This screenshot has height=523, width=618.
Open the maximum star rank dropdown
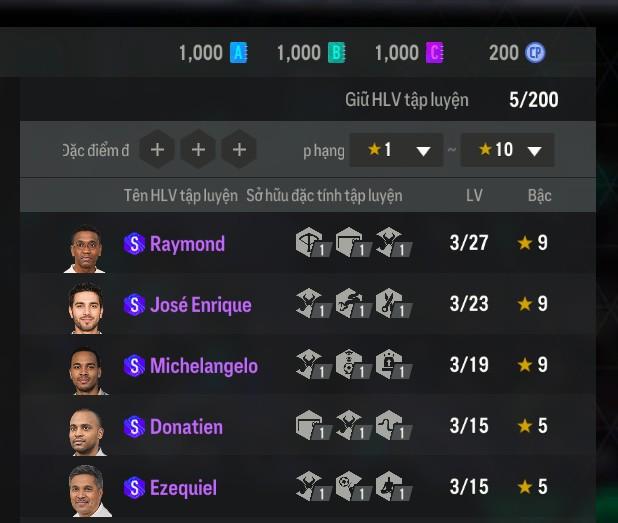point(508,150)
